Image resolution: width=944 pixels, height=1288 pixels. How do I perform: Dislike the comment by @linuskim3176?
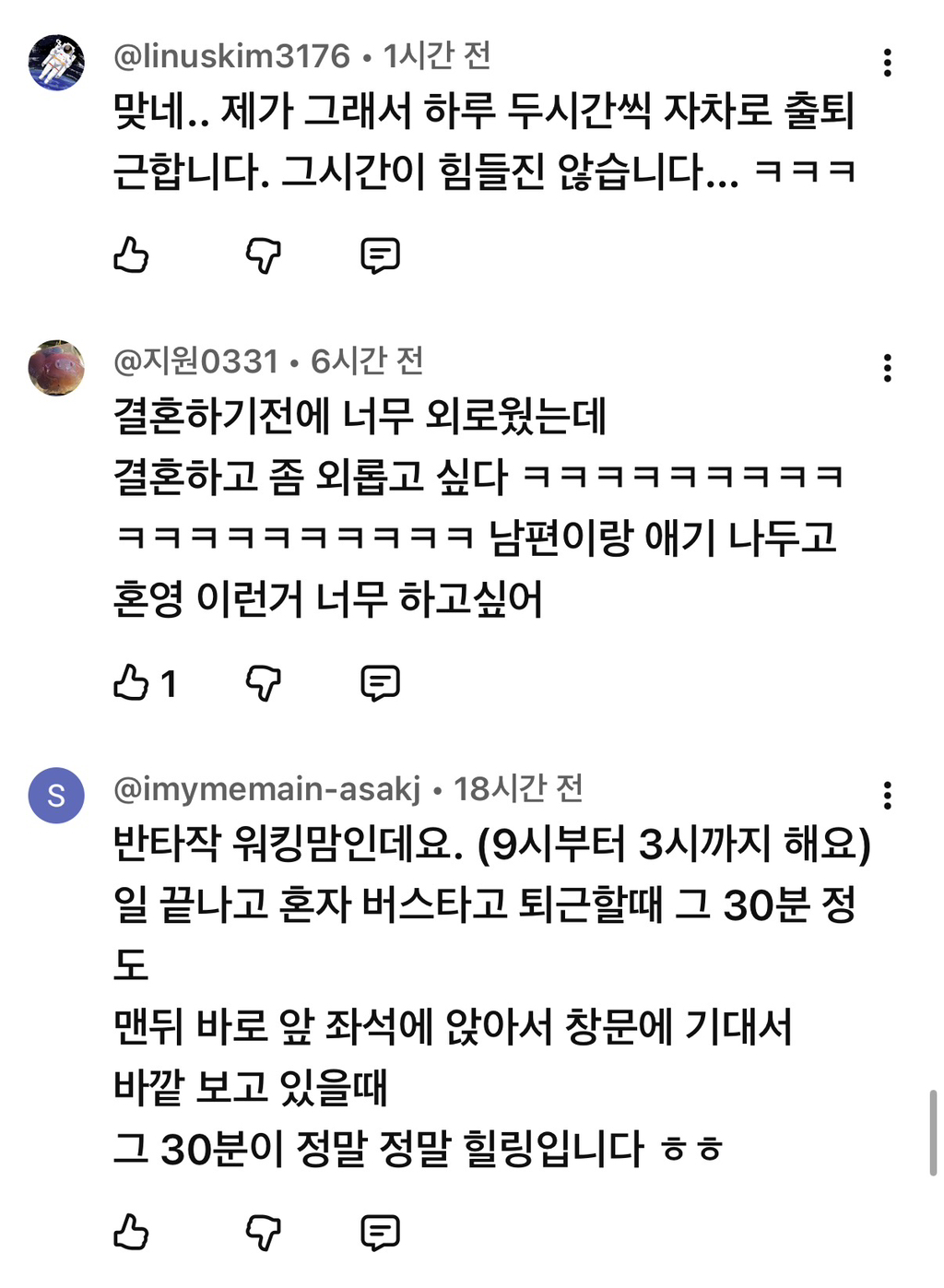click(263, 255)
